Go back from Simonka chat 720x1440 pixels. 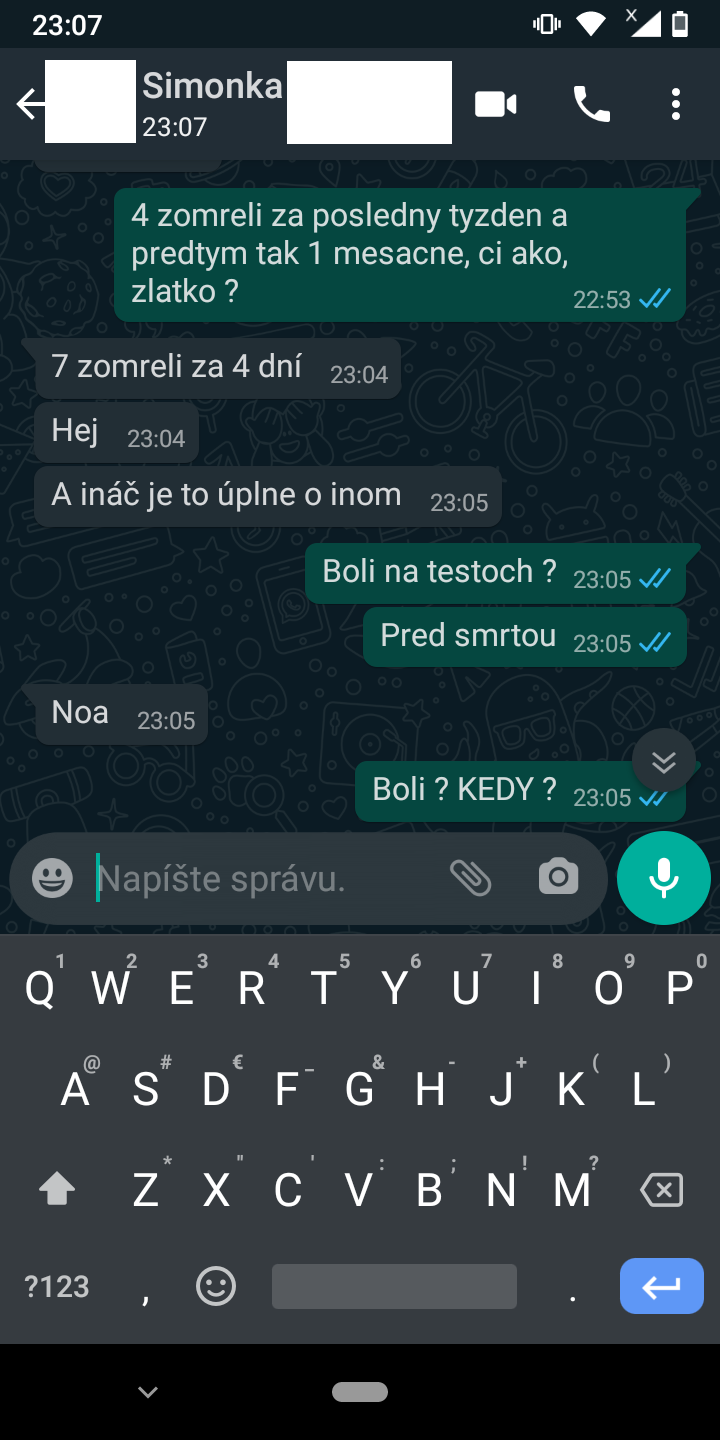tap(30, 104)
